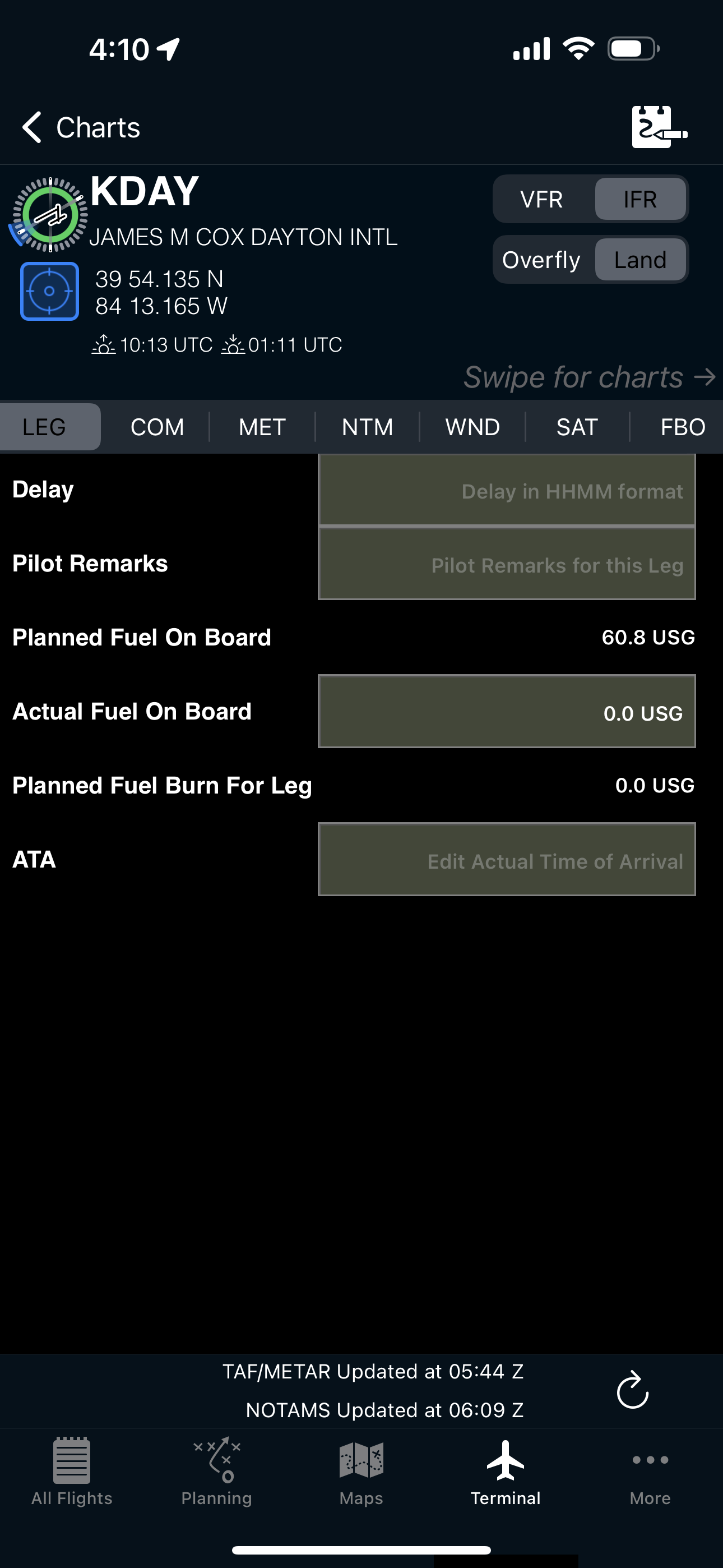Select IFR flight rules
The height and width of the screenshot is (1568, 723).
click(640, 200)
